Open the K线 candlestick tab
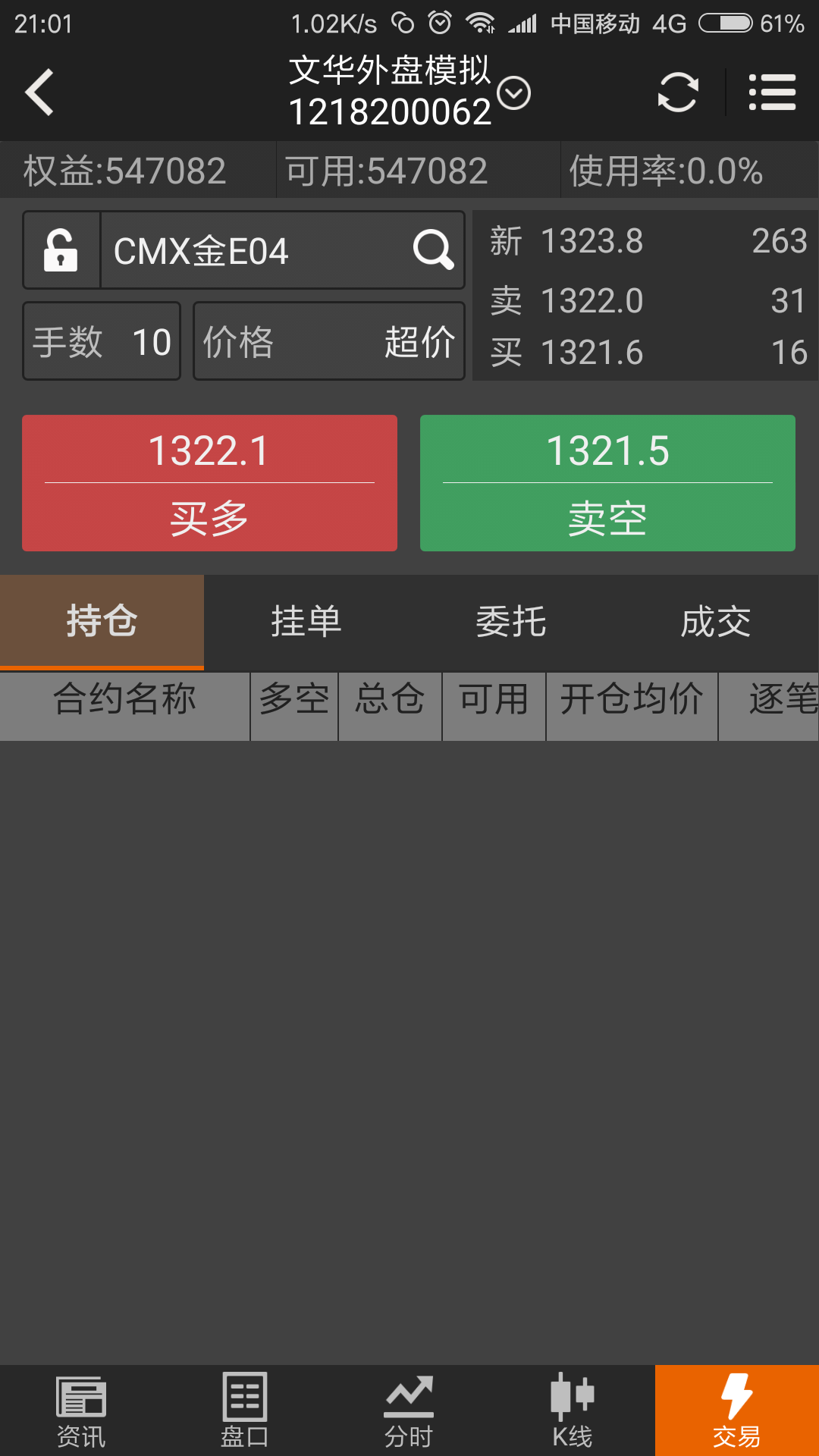Image resolution: width=819 pixels, height=1456 pixels. (573, 1410)
